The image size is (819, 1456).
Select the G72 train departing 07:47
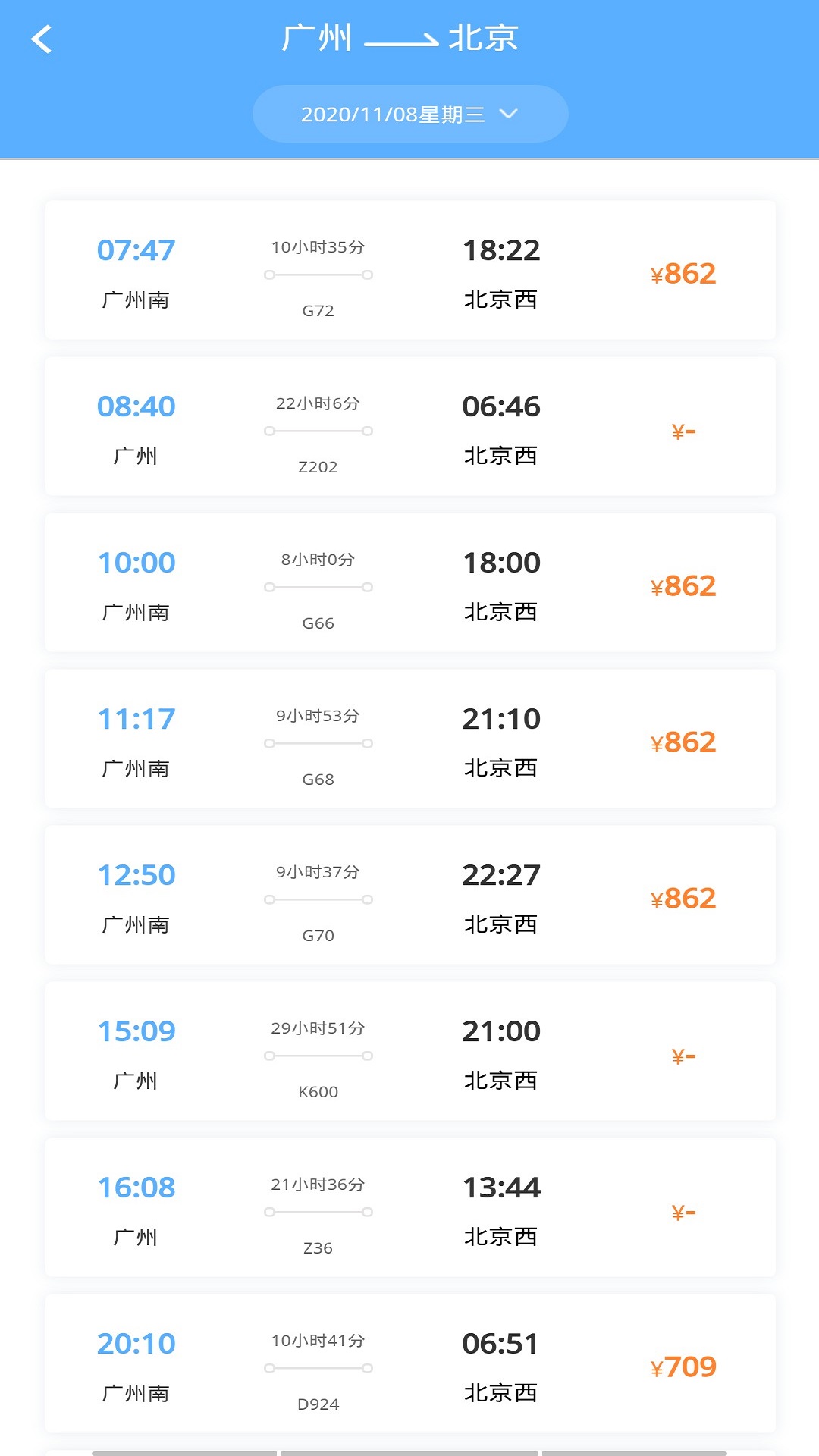tap(409, 270)
